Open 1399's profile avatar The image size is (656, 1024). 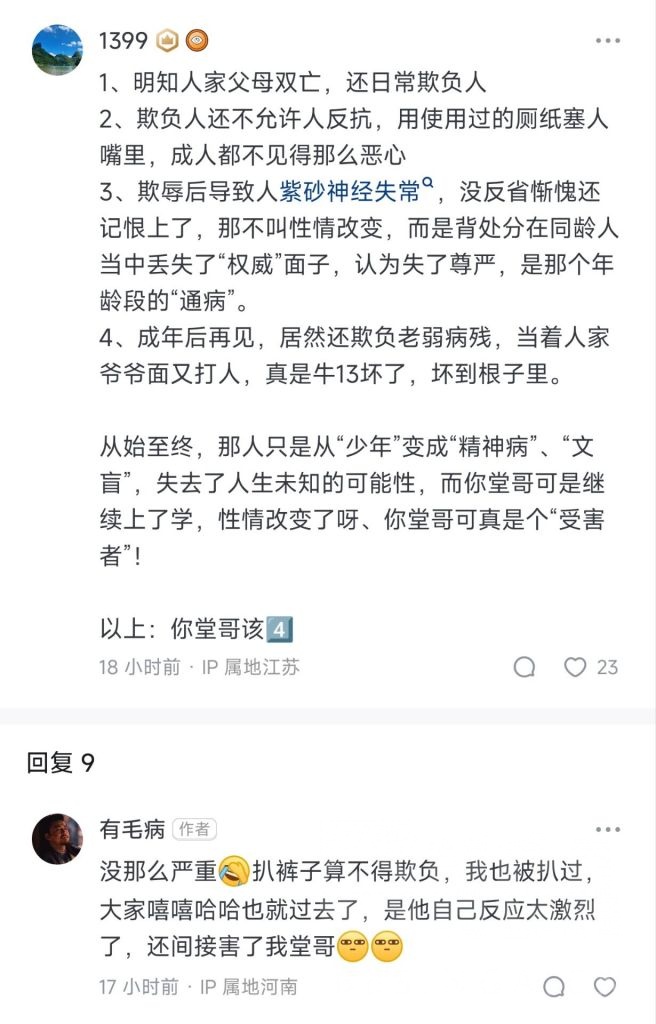pyautogui.click(x=57, y=50)
